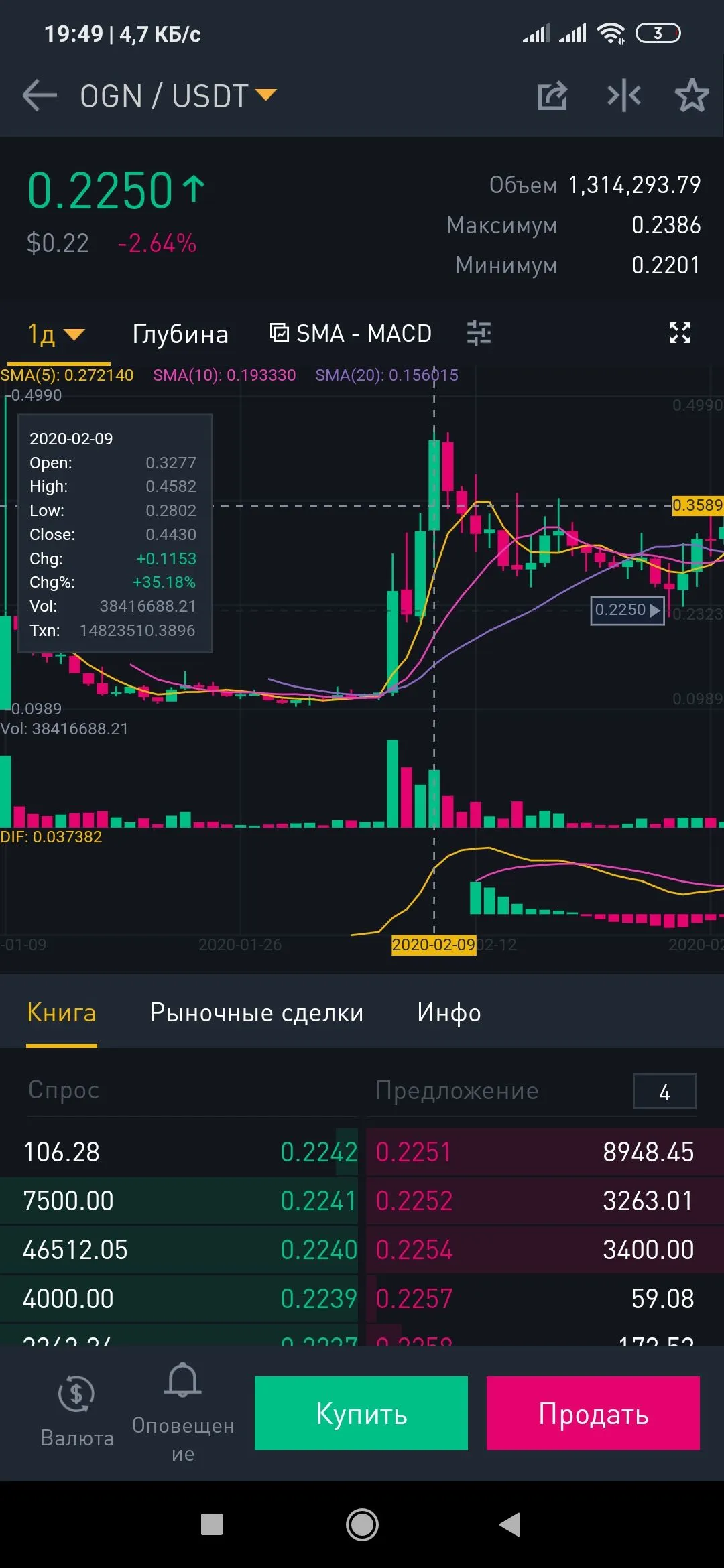Tap the green Купить buy button
Screen dimensions: 724x1568
coord(361,1413)
